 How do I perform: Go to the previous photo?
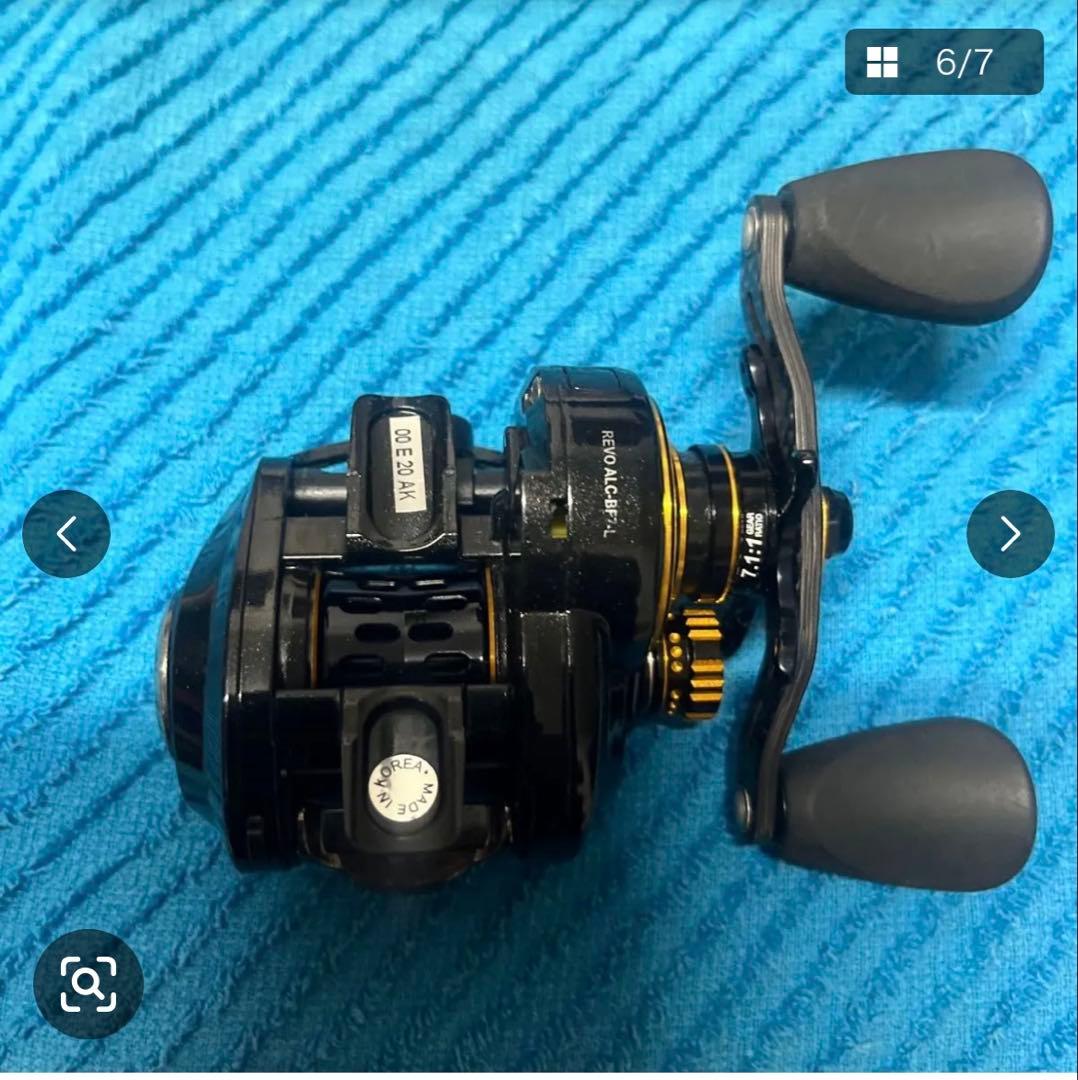66,534
